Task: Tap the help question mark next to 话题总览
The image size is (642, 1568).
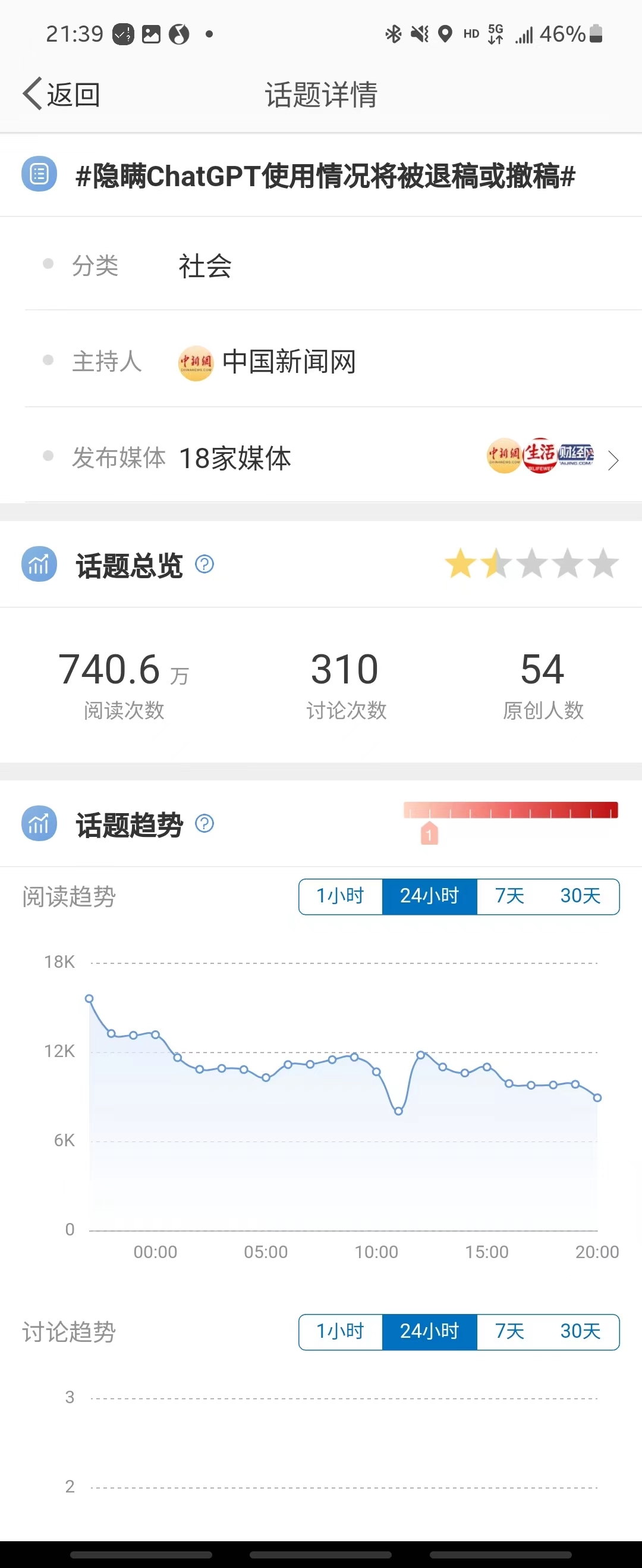Action: (204, 565)
